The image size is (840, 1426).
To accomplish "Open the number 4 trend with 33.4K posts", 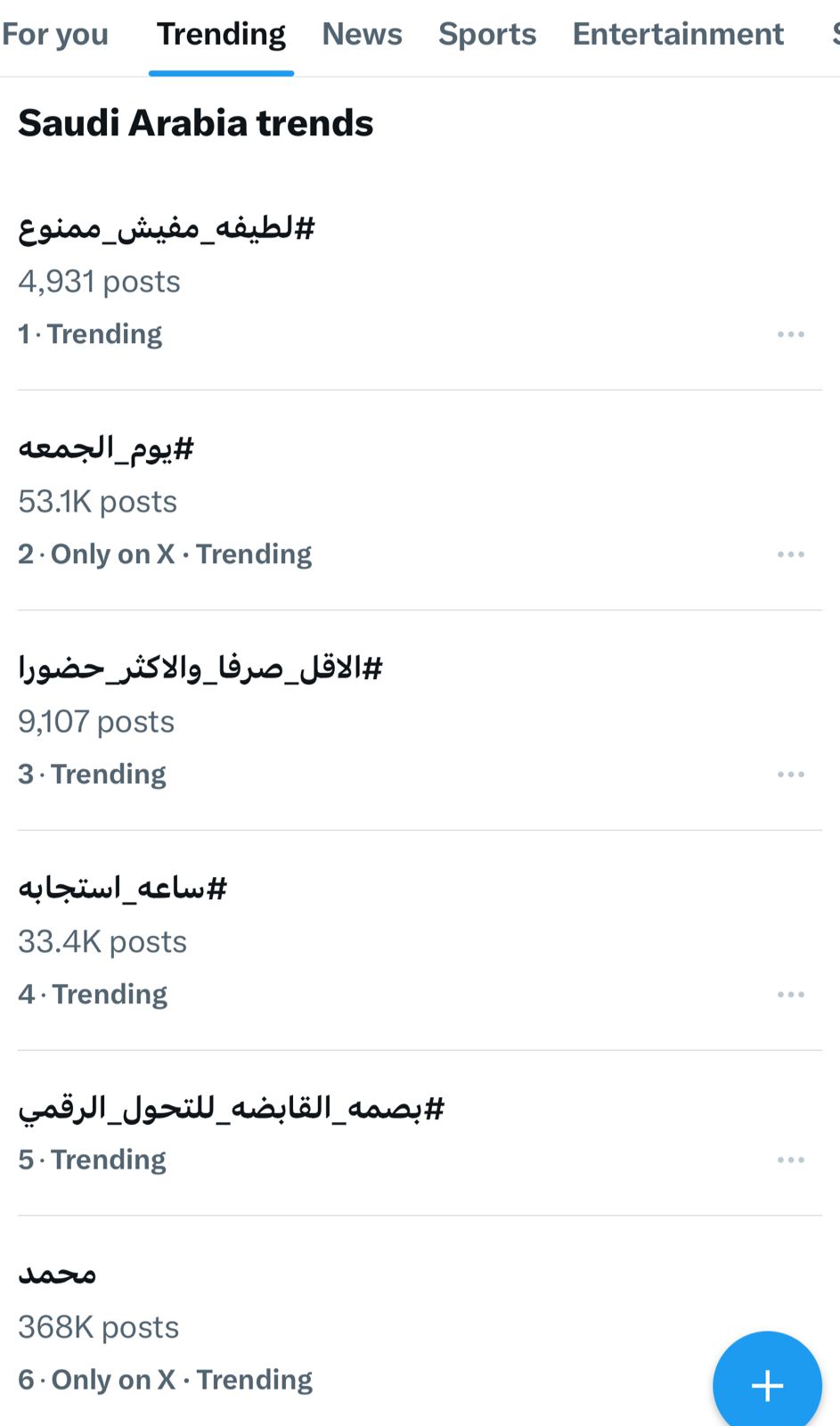I will point(123,889).
